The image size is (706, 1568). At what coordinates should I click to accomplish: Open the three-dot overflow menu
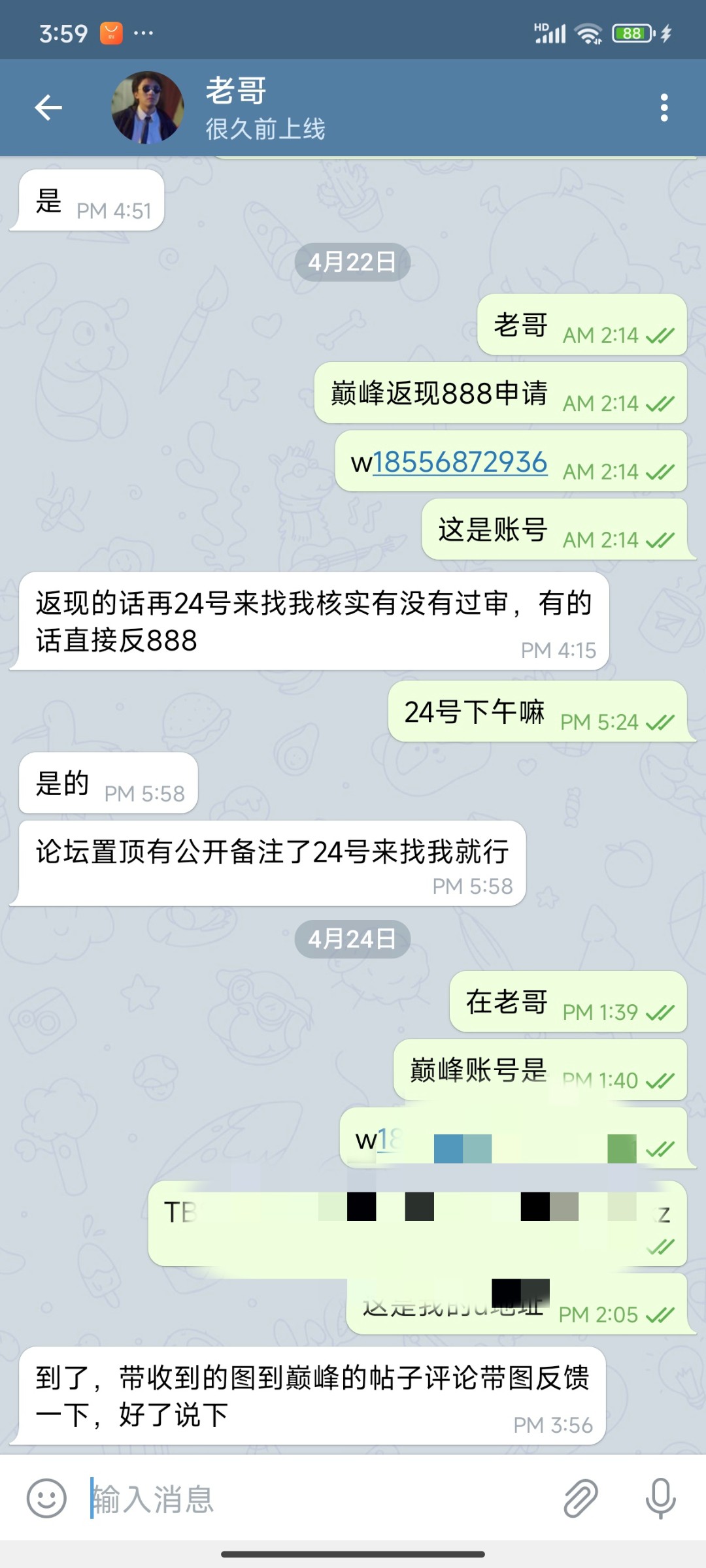[664, 108]
